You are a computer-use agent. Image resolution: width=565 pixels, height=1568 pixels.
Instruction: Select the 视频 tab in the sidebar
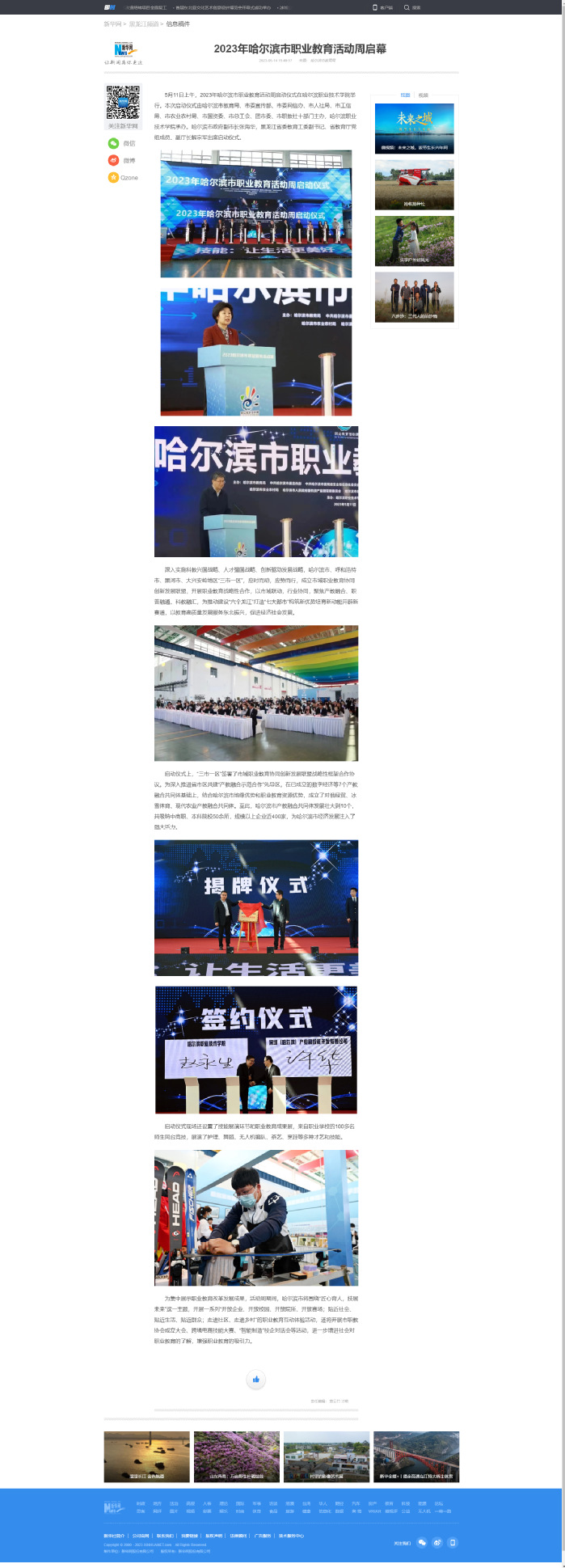pos(424,95)
